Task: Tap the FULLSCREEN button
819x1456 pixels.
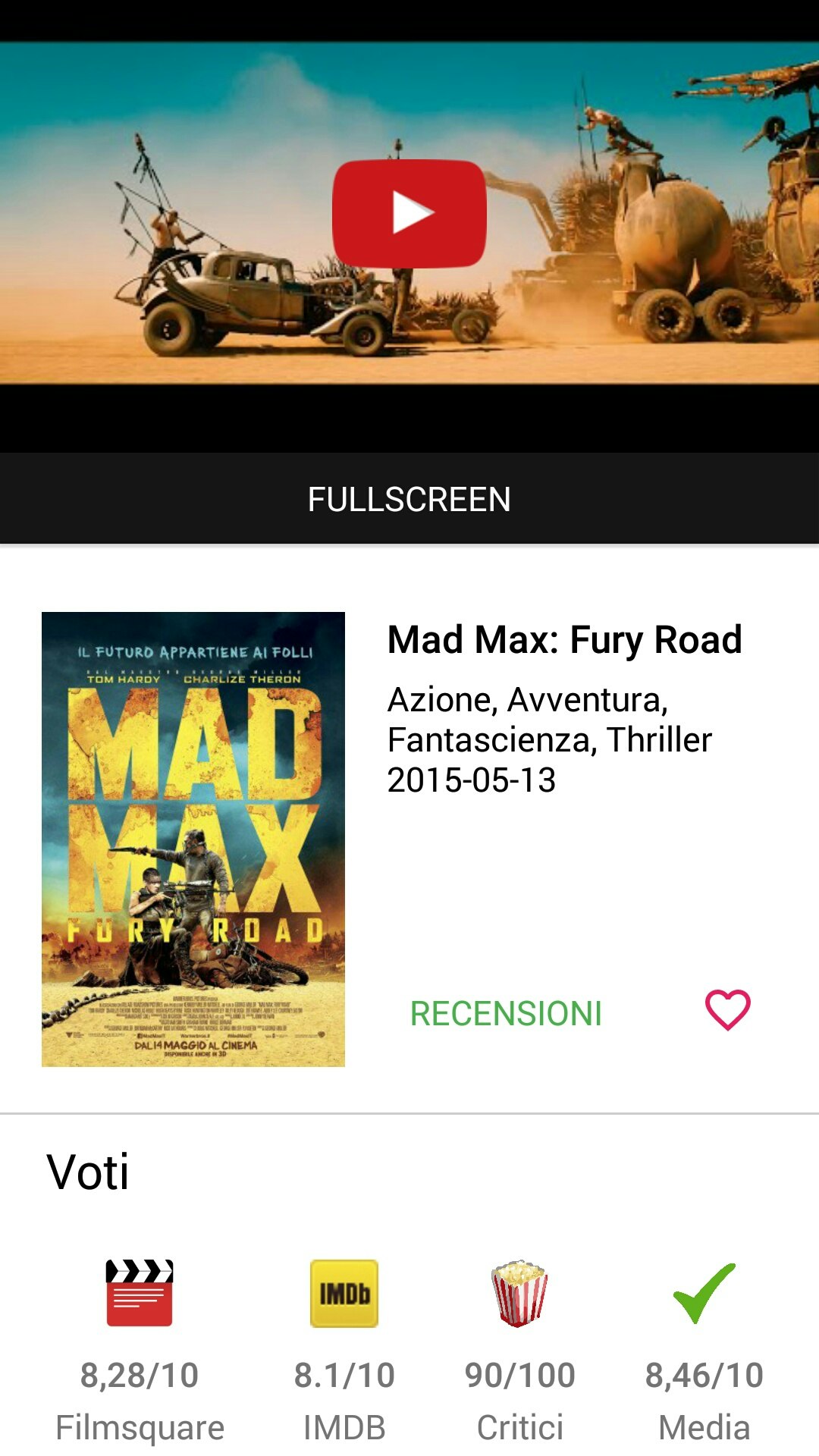Action: click(409, 500)
